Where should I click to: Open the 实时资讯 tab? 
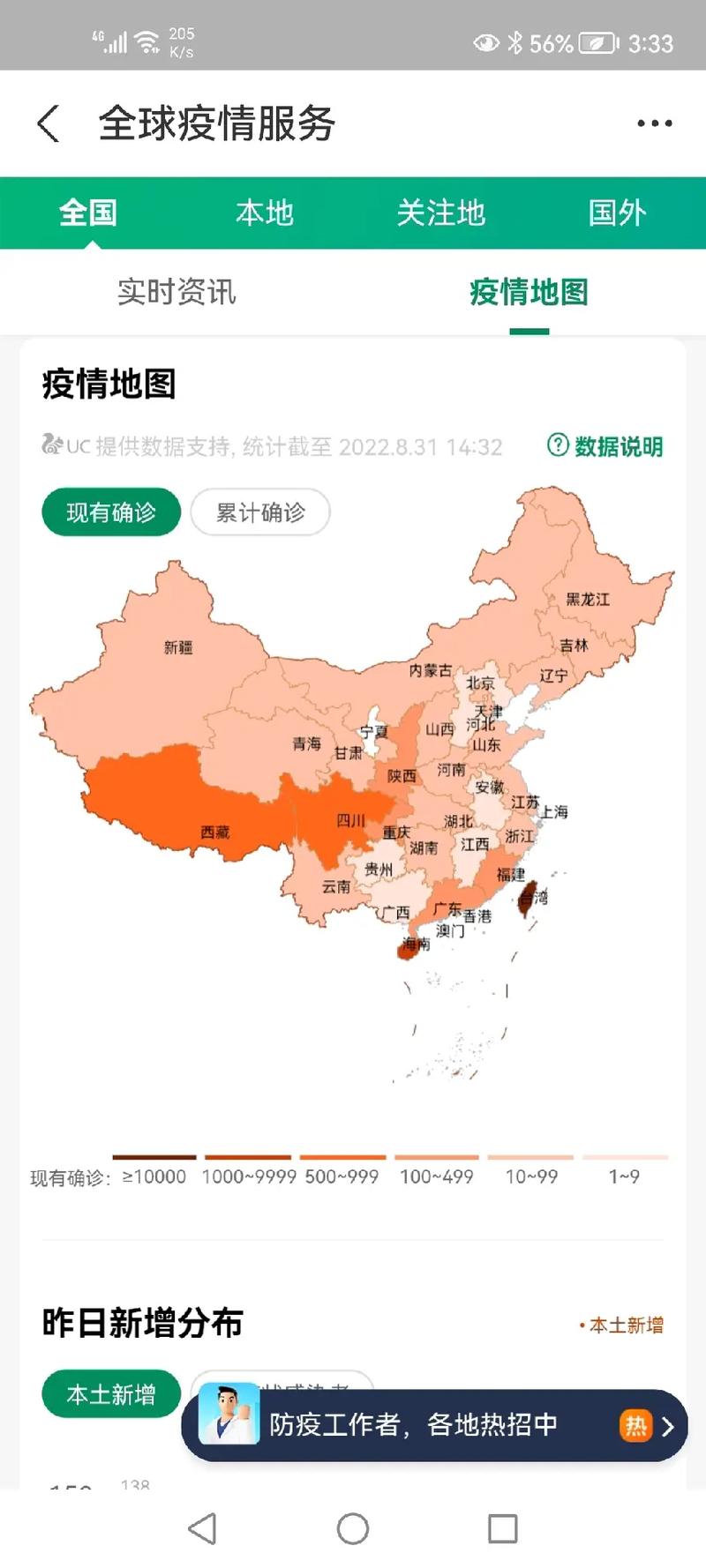point(176,294)
